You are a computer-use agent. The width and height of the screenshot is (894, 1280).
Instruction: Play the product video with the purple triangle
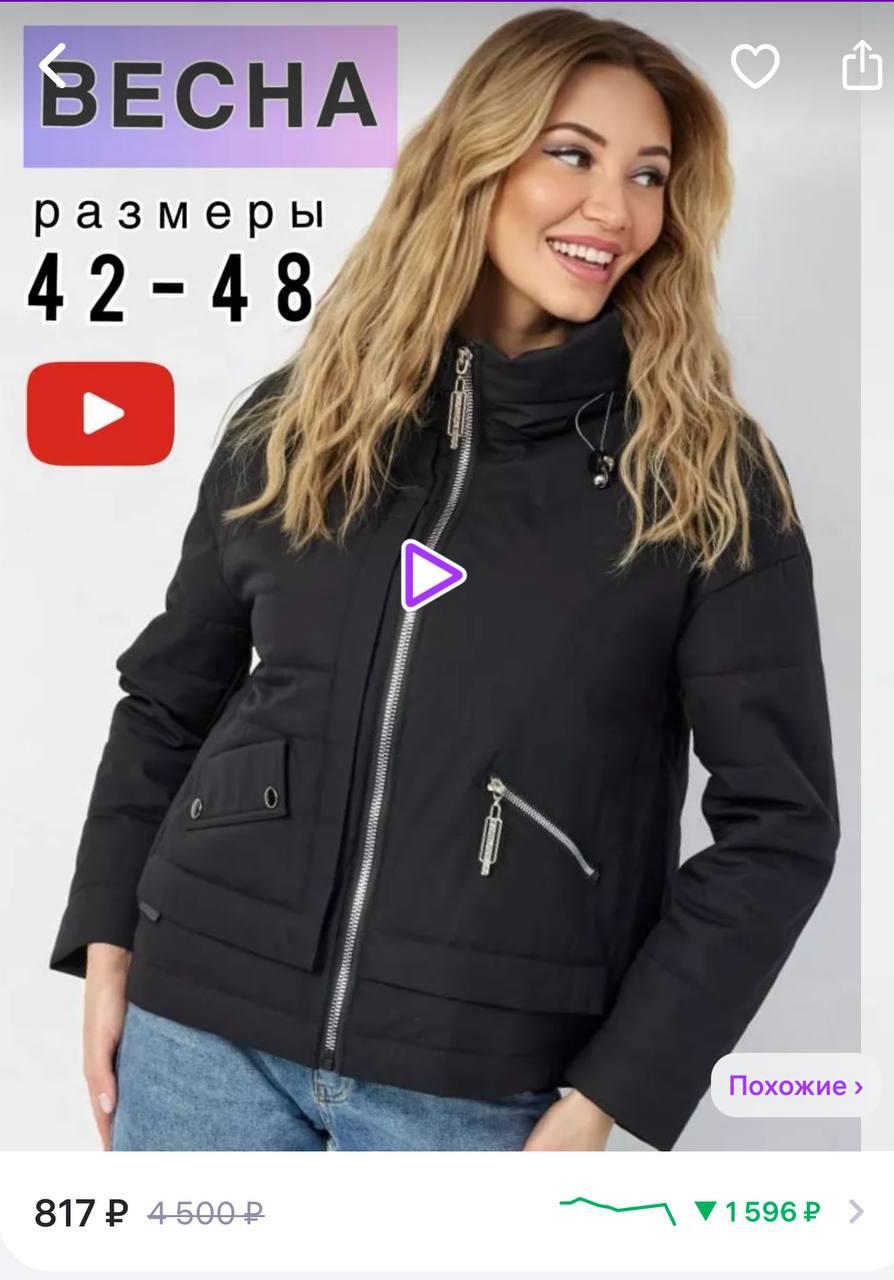[432, 575]
